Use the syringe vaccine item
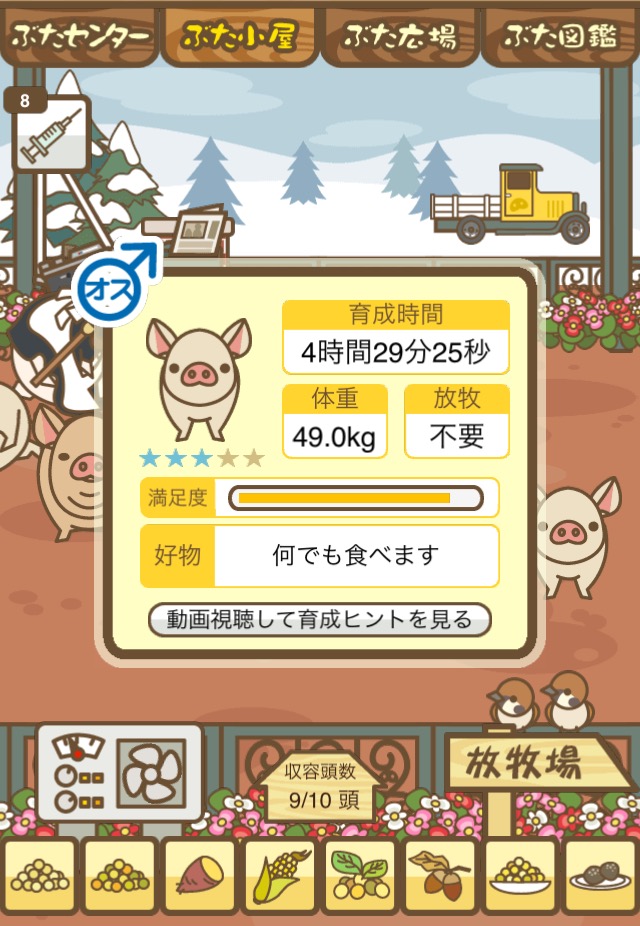640x926 pixels. pyautogui.click(x=50, y=135)
